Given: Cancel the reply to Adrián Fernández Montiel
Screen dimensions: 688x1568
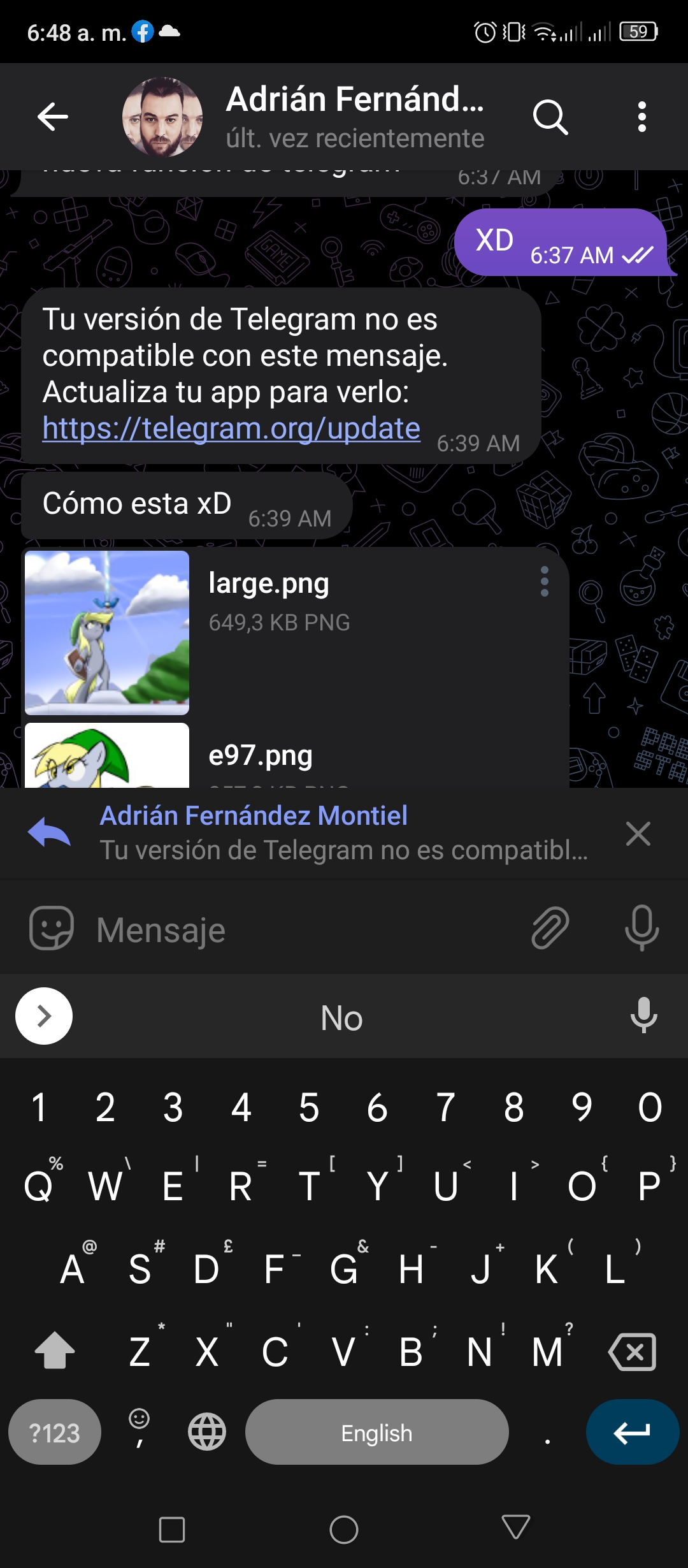Looking at the screenshot, I should click(638, 833).
